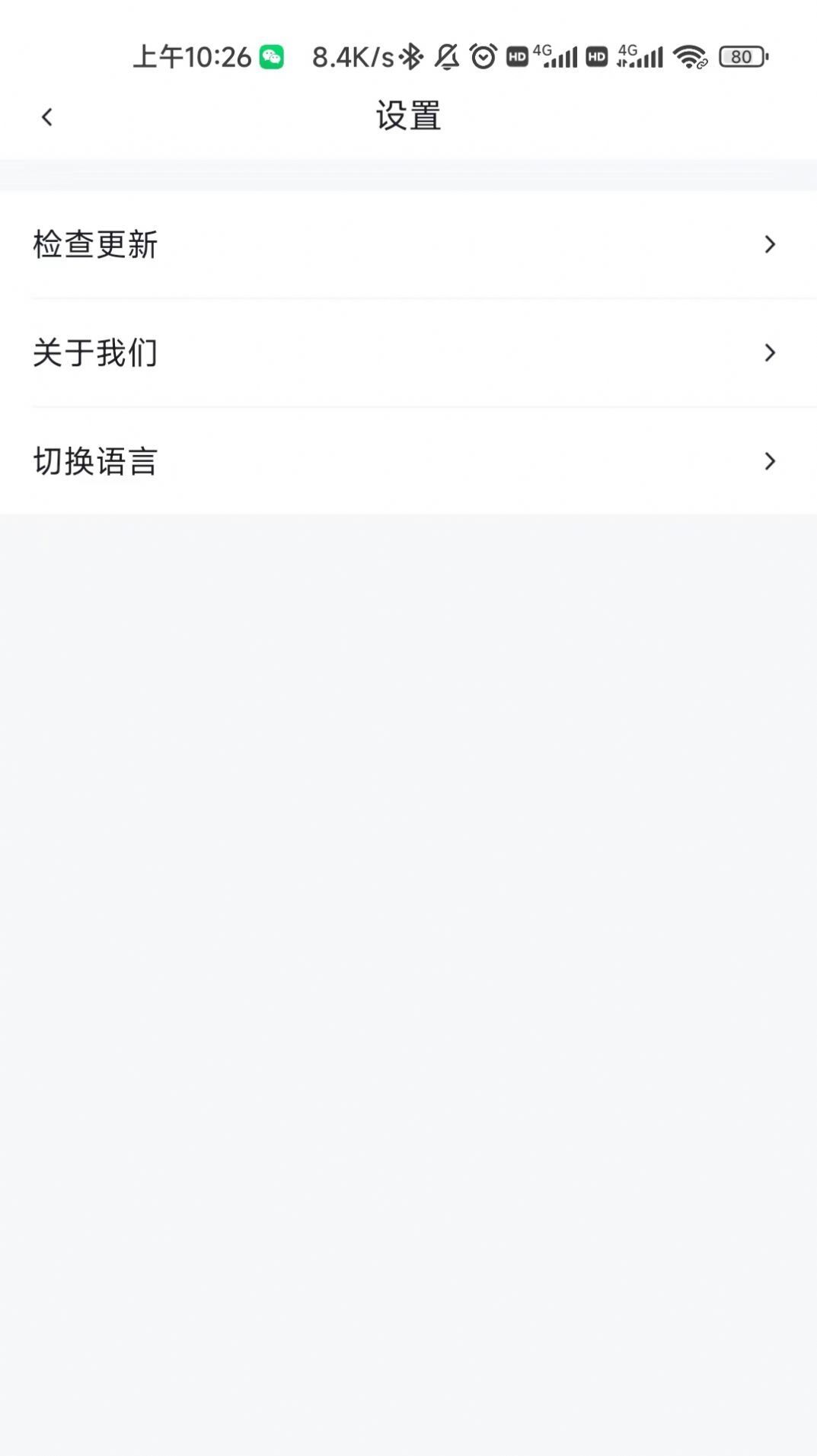Tap the Bluetooth icon in the status bar
The image size is (817, 1456).
[x=411, y=55]
